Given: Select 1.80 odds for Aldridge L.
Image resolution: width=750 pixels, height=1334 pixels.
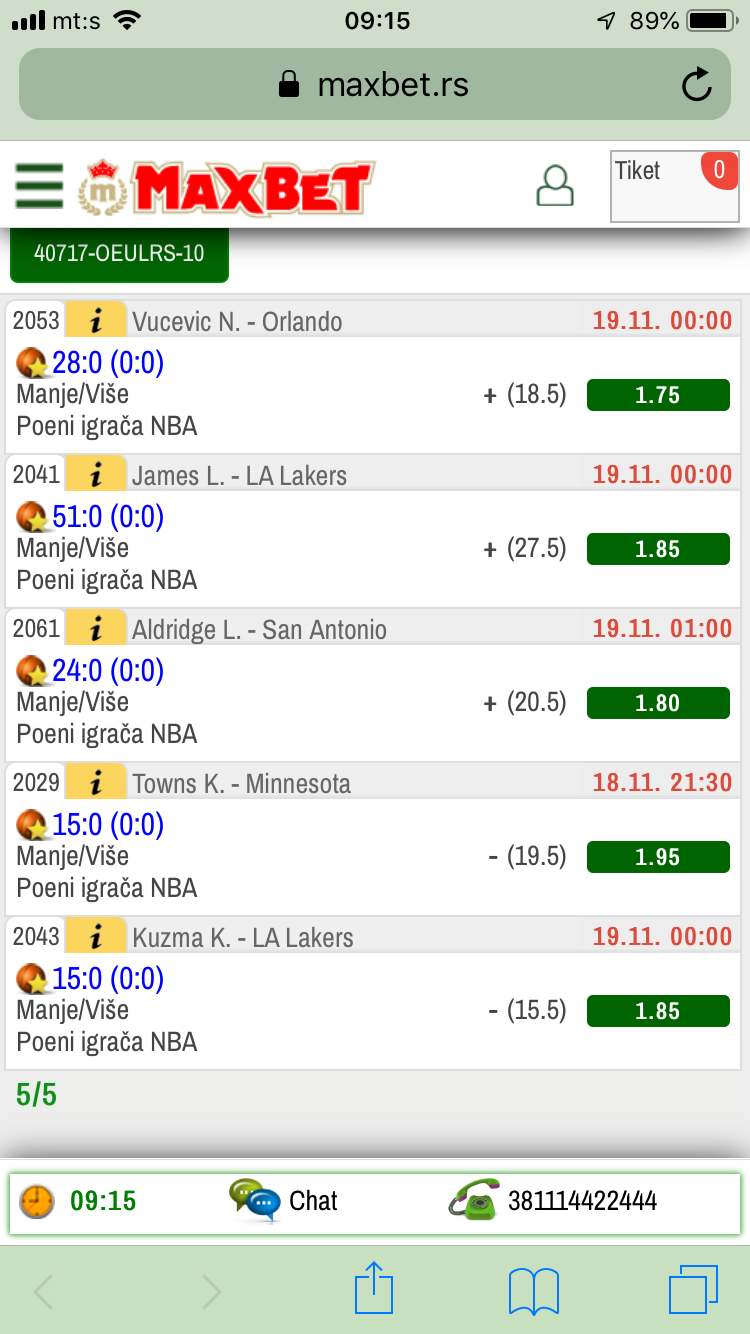Looking at the screenshot, I should click(658, 703).
